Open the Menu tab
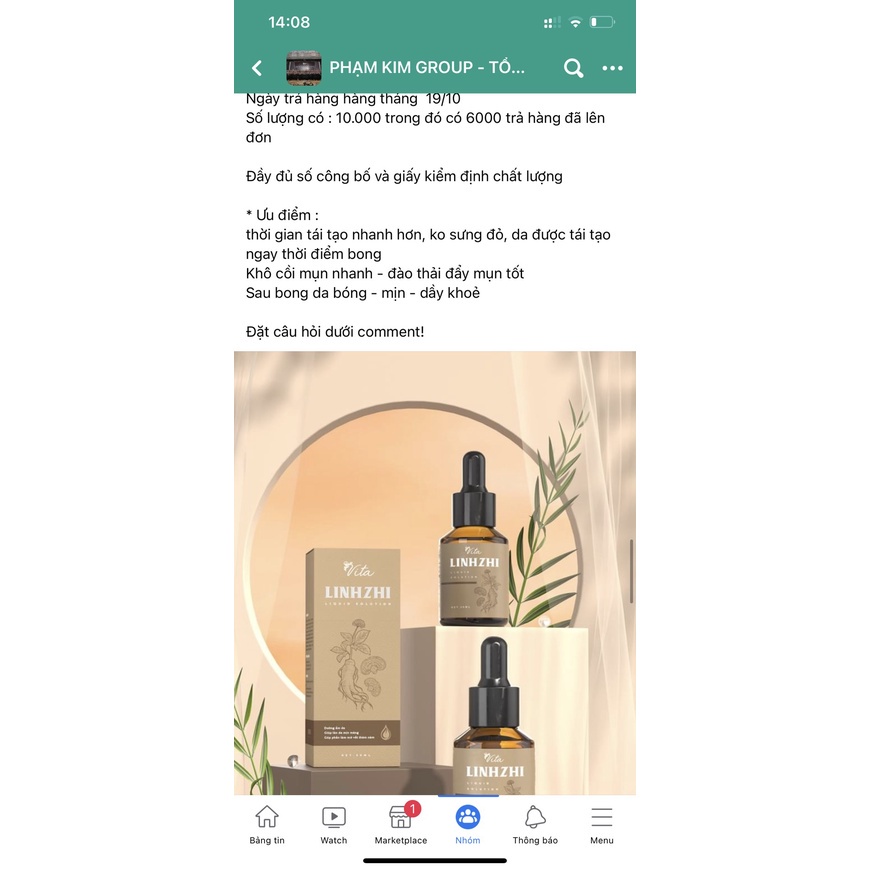Screen dimensions: 871x871 click(601, 825)
